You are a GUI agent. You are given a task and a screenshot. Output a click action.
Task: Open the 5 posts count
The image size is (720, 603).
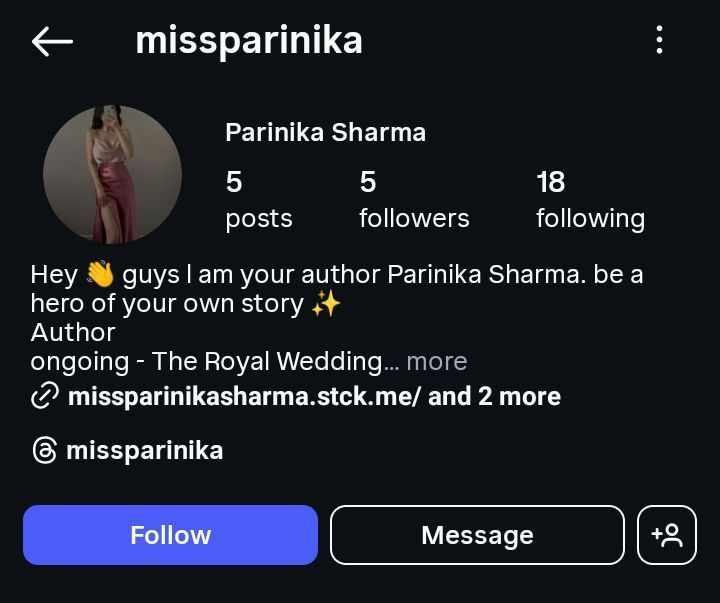258,199
